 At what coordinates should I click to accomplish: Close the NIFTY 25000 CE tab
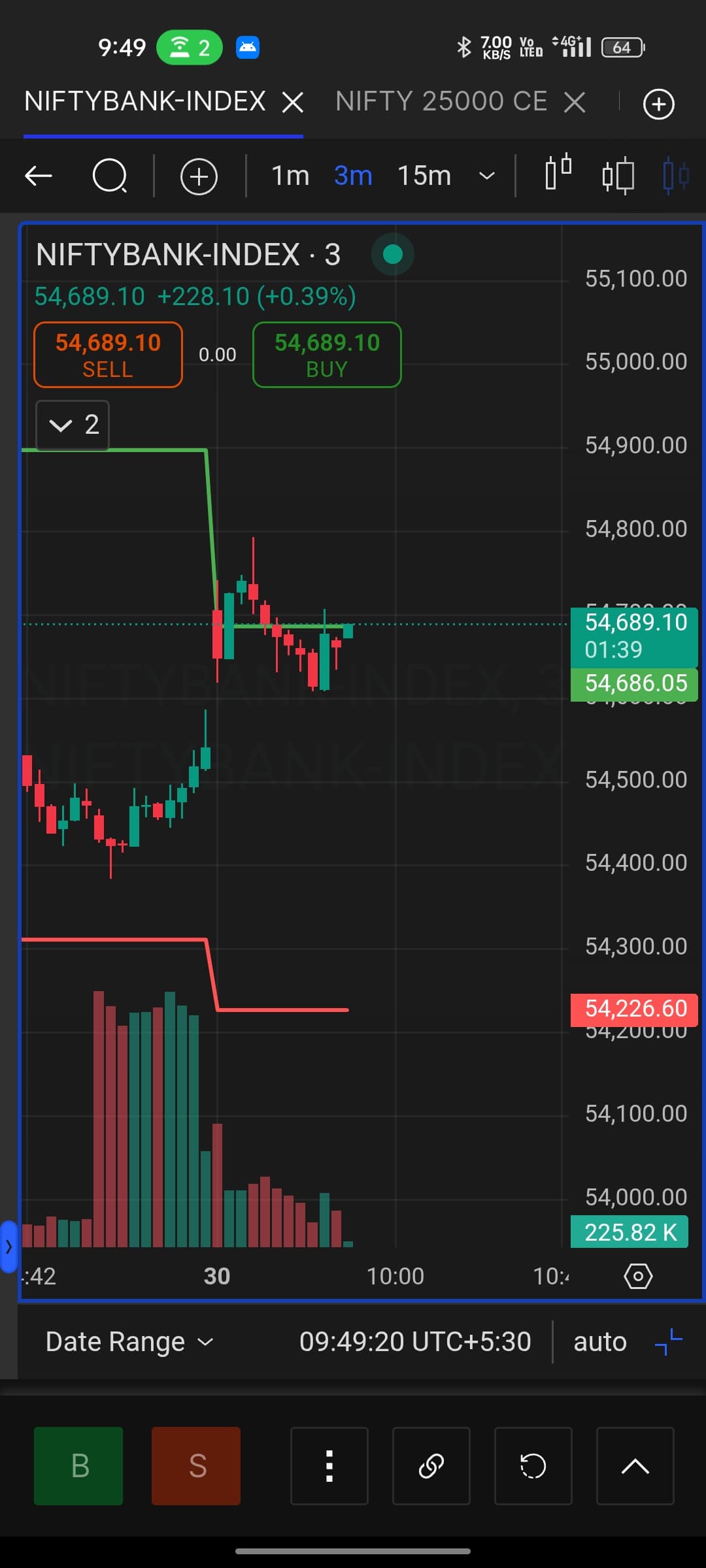click(574, 102)
